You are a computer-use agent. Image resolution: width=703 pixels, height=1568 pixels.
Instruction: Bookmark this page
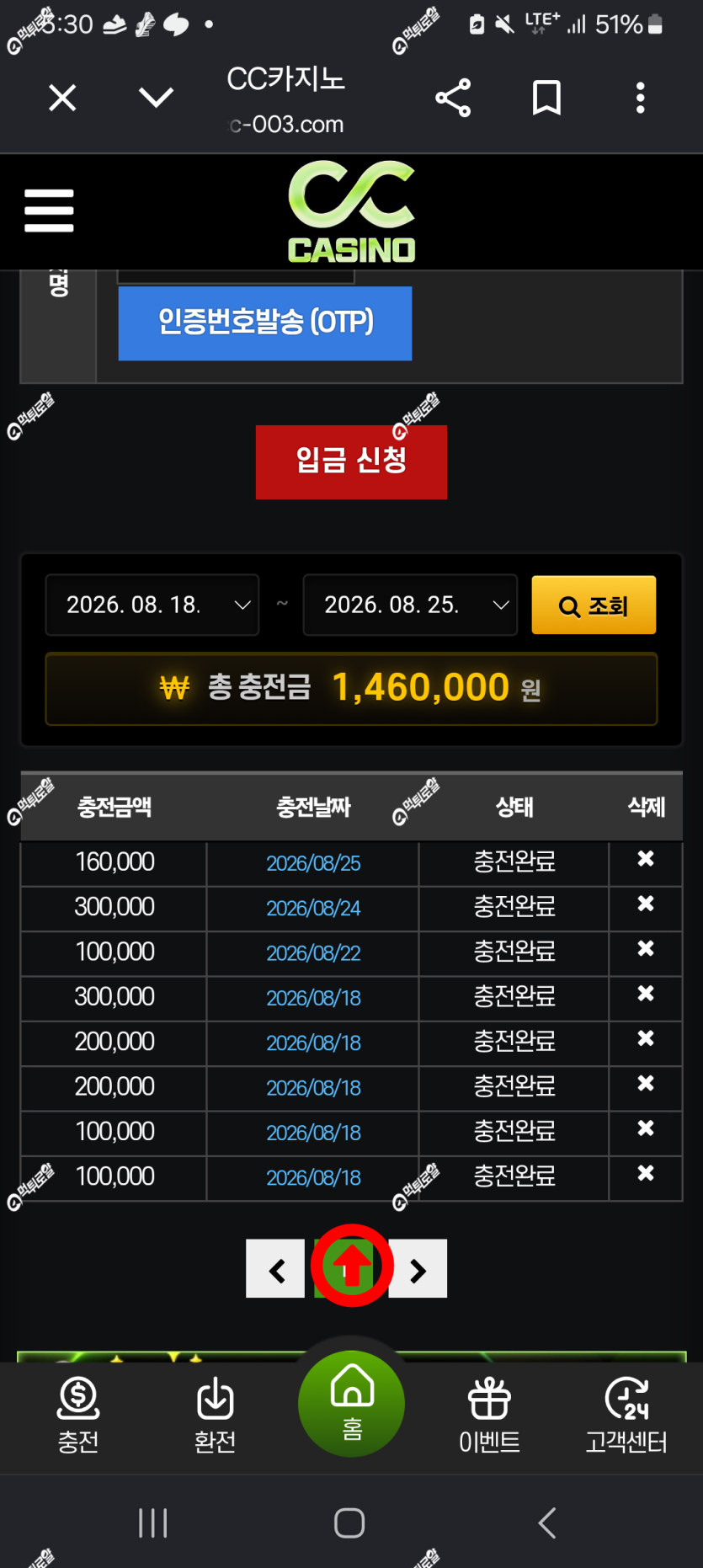[x=546, y=98]
